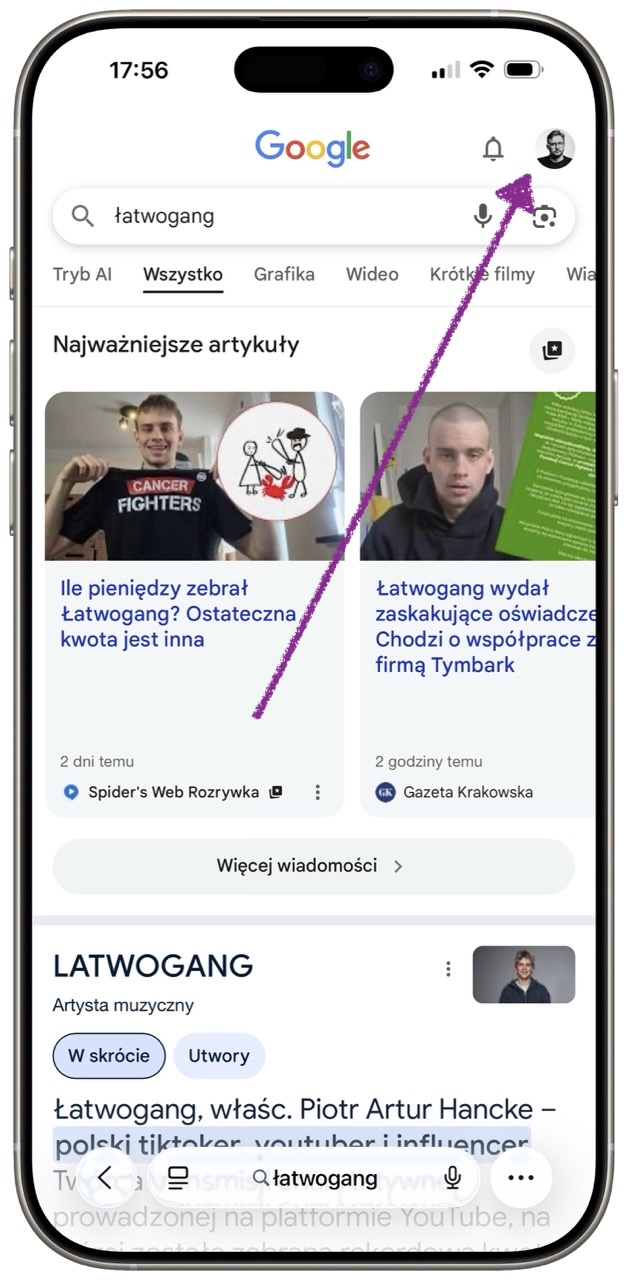Open the account profile avatar
The height and width of the screenshot is (1280, 627).
(554, 149)
